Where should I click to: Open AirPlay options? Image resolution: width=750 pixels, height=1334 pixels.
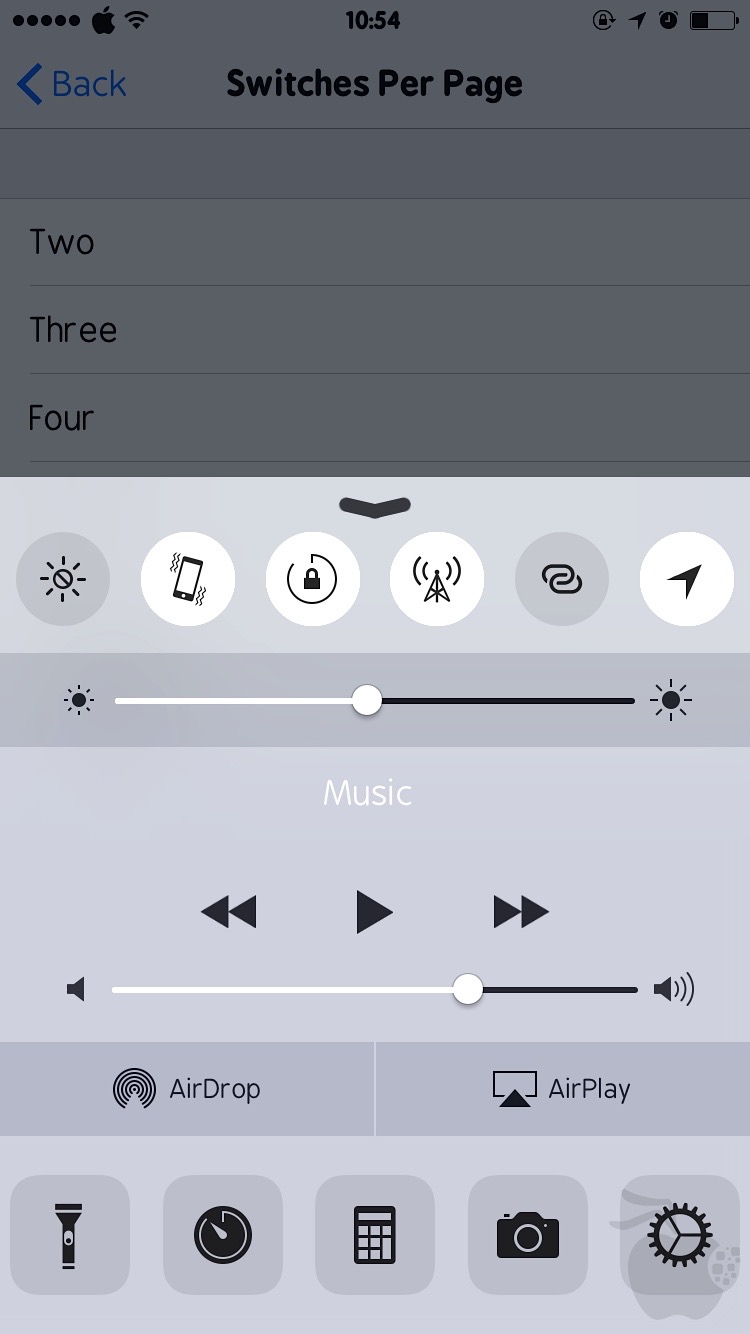pyautogui.click(x=562, y=1089)
